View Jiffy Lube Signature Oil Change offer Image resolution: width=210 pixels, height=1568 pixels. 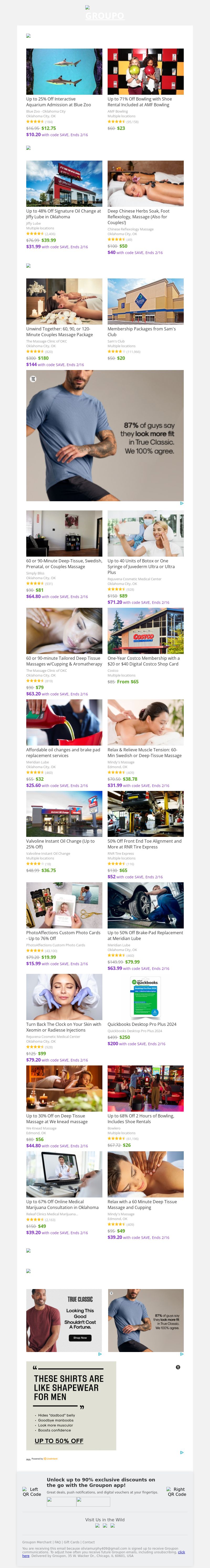[63, 214]
